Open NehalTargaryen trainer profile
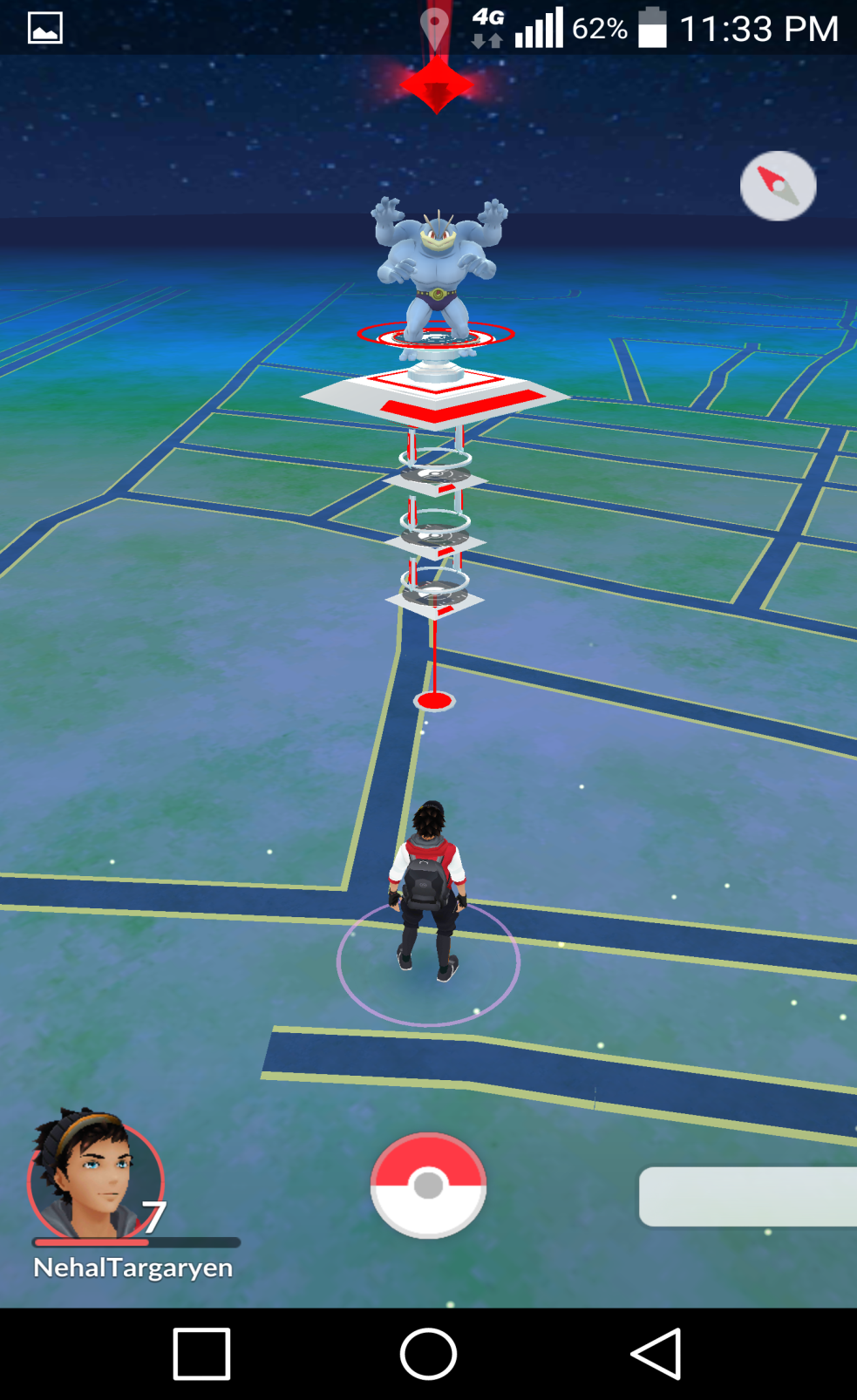 click(96, 1179)
